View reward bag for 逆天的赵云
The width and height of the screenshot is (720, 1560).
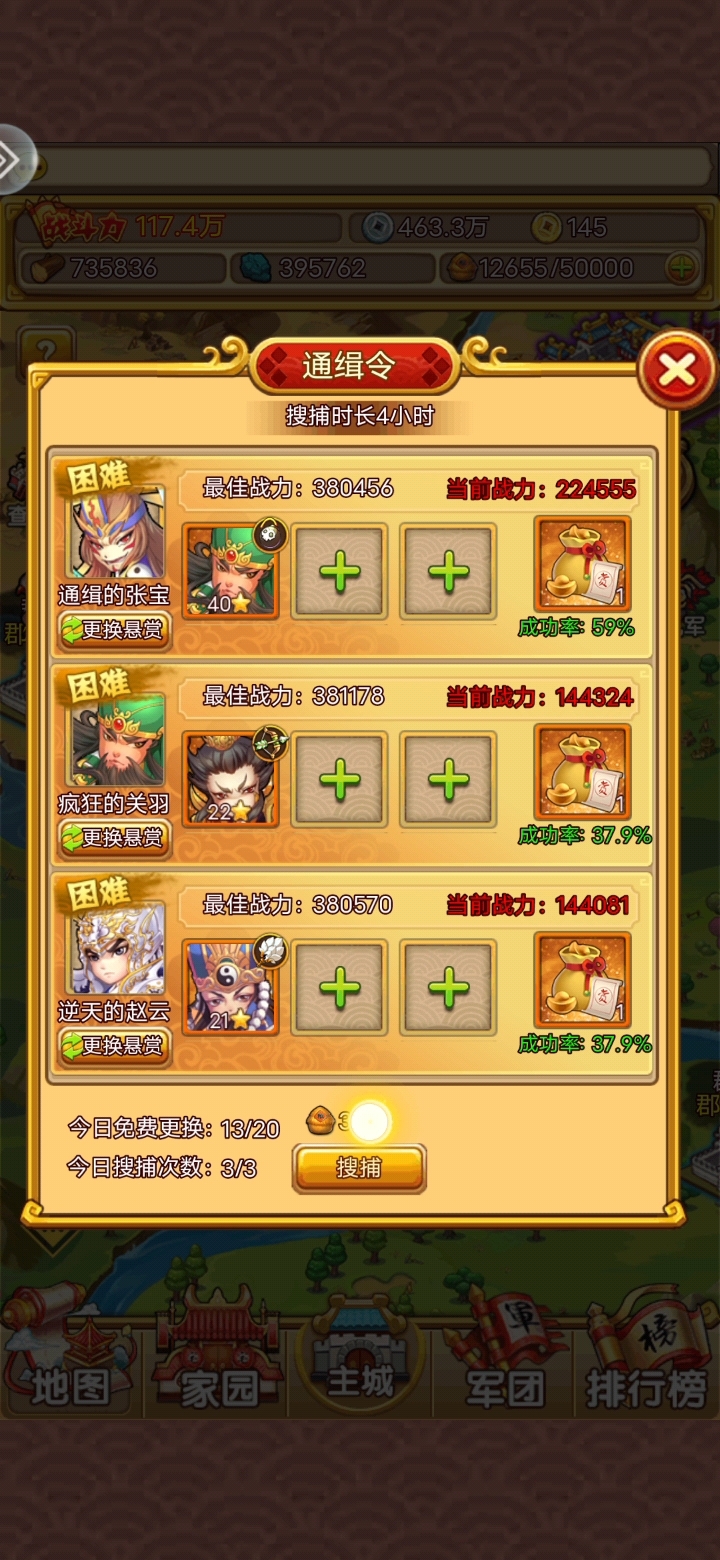tap(582, 979)
